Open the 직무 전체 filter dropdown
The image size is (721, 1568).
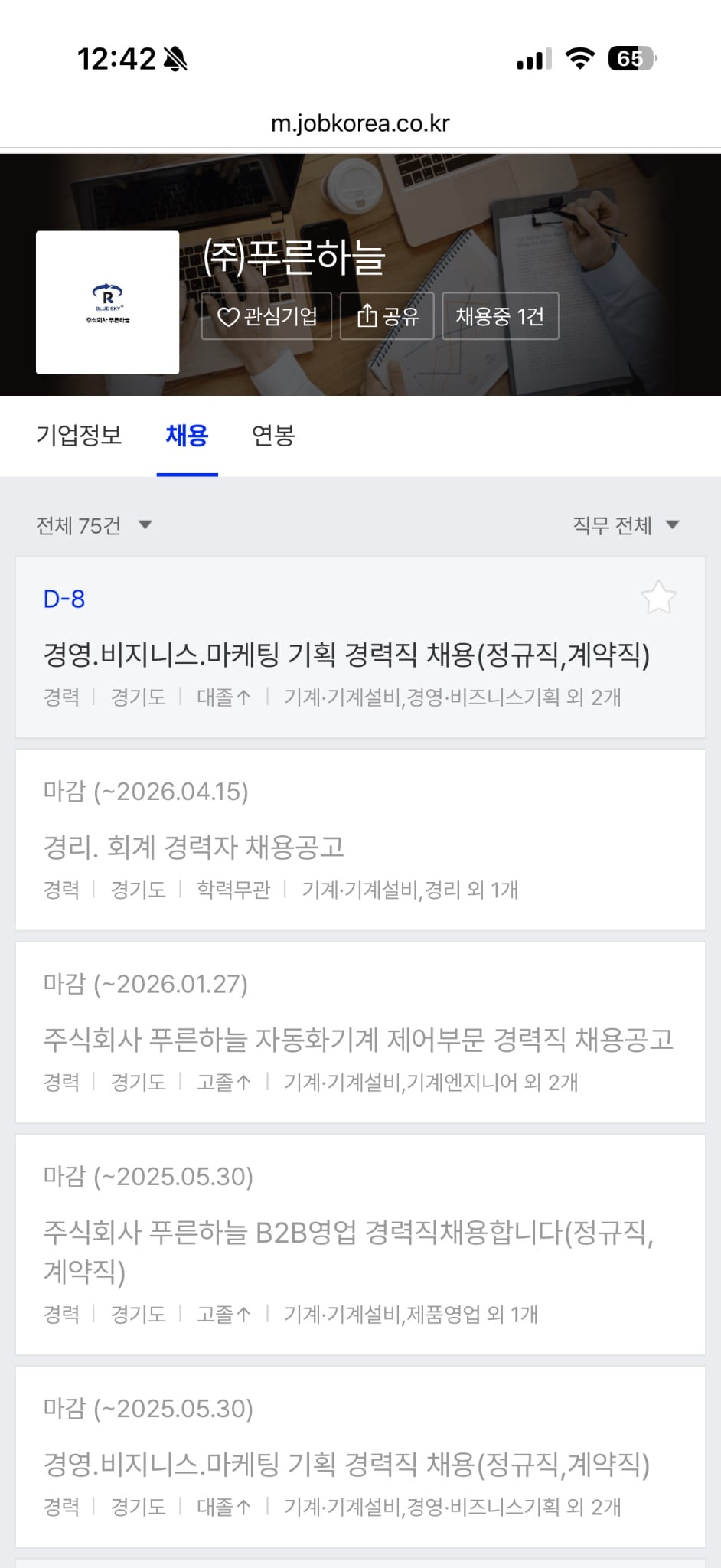(626, 525)
